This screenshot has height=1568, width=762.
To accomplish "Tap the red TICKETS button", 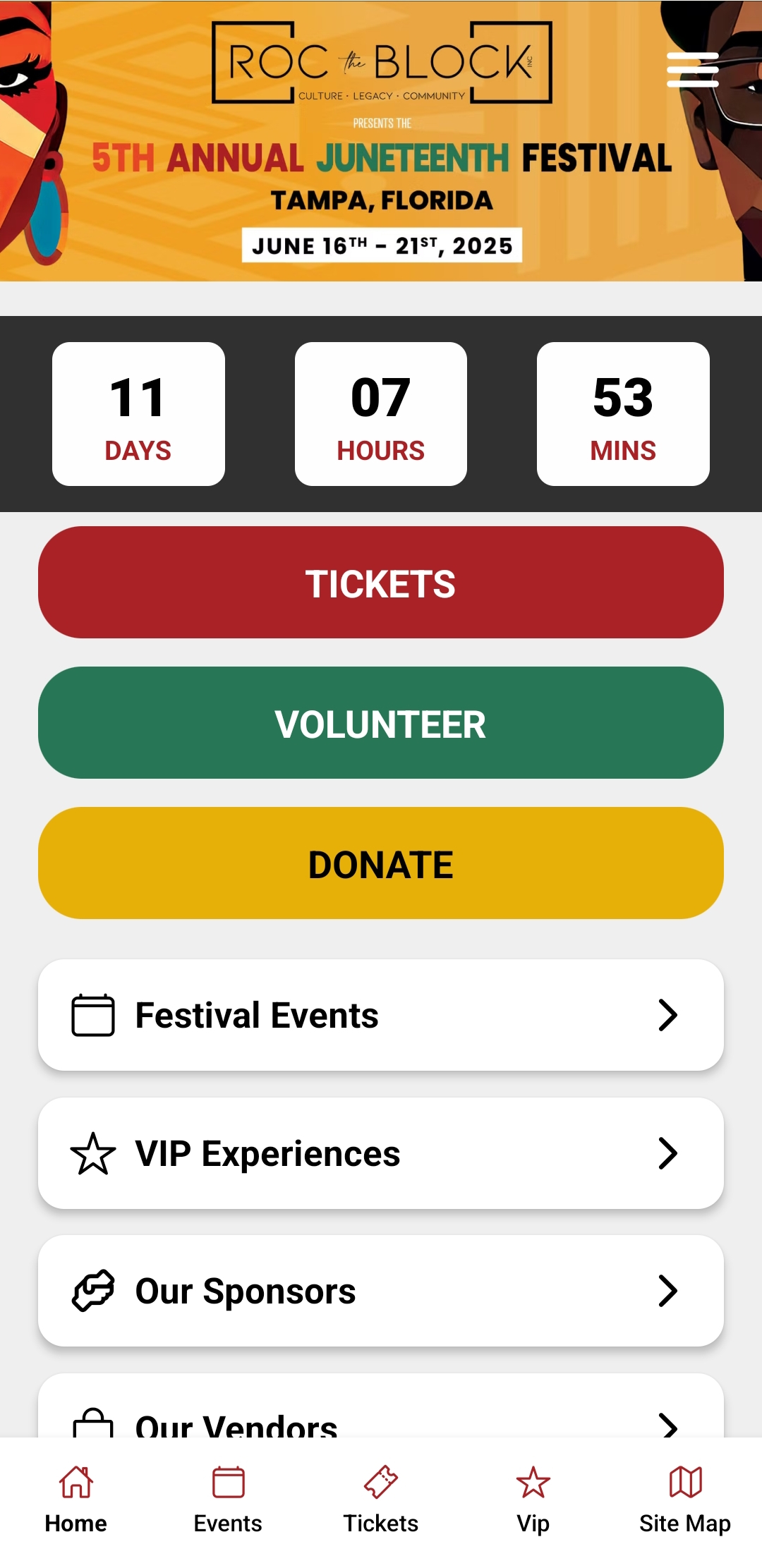I will (x=381, y=583).
